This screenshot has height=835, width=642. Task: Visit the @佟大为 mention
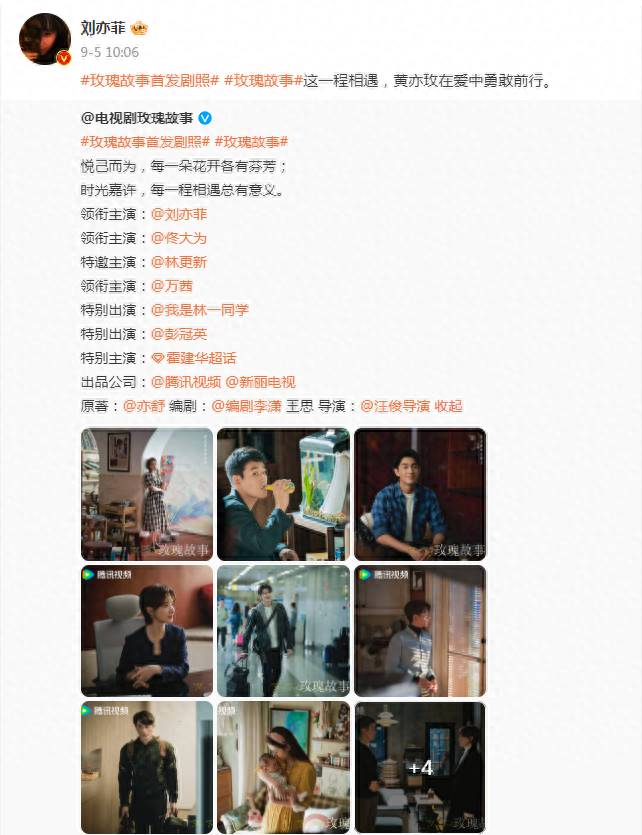point(179,238)
